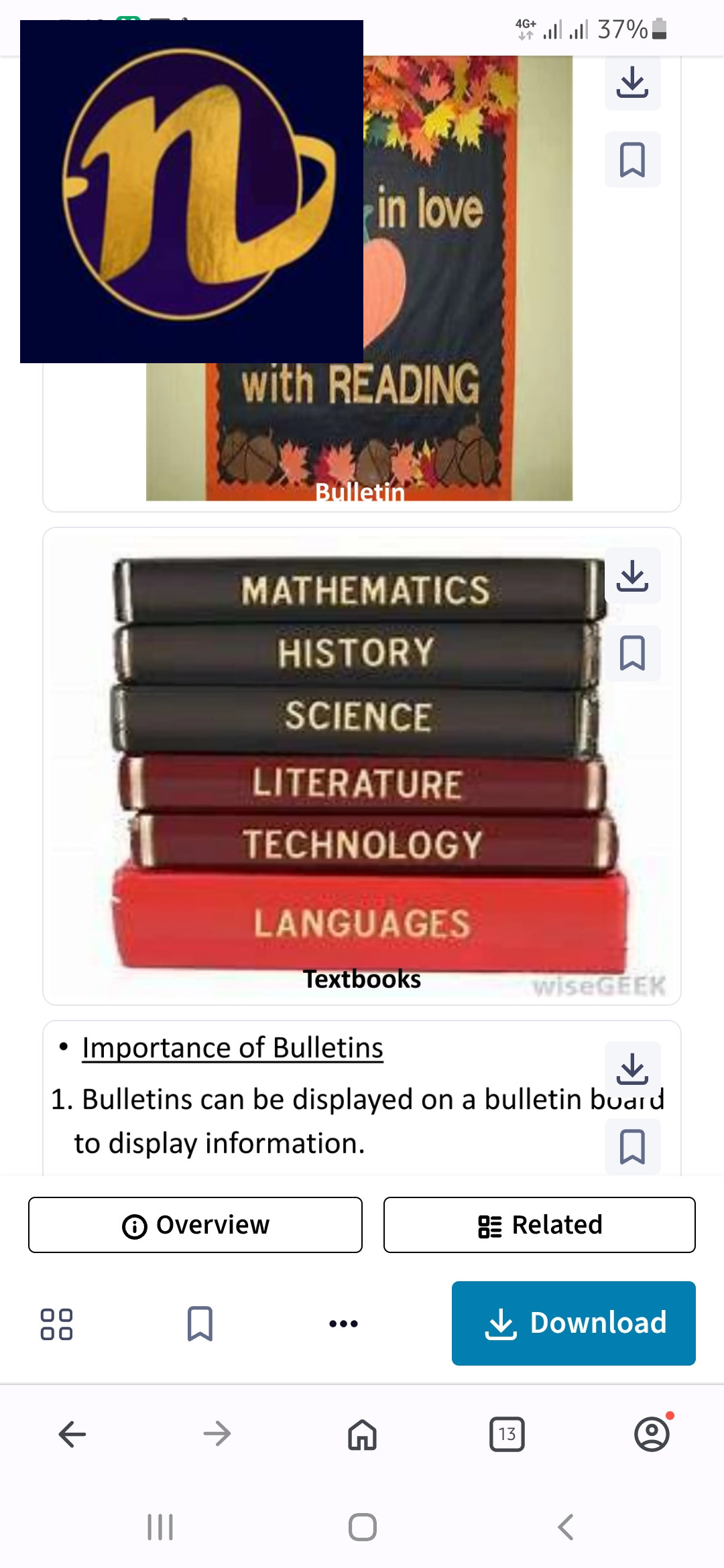Download the Importance of Bulletins card

click(x=632, y=1068)
